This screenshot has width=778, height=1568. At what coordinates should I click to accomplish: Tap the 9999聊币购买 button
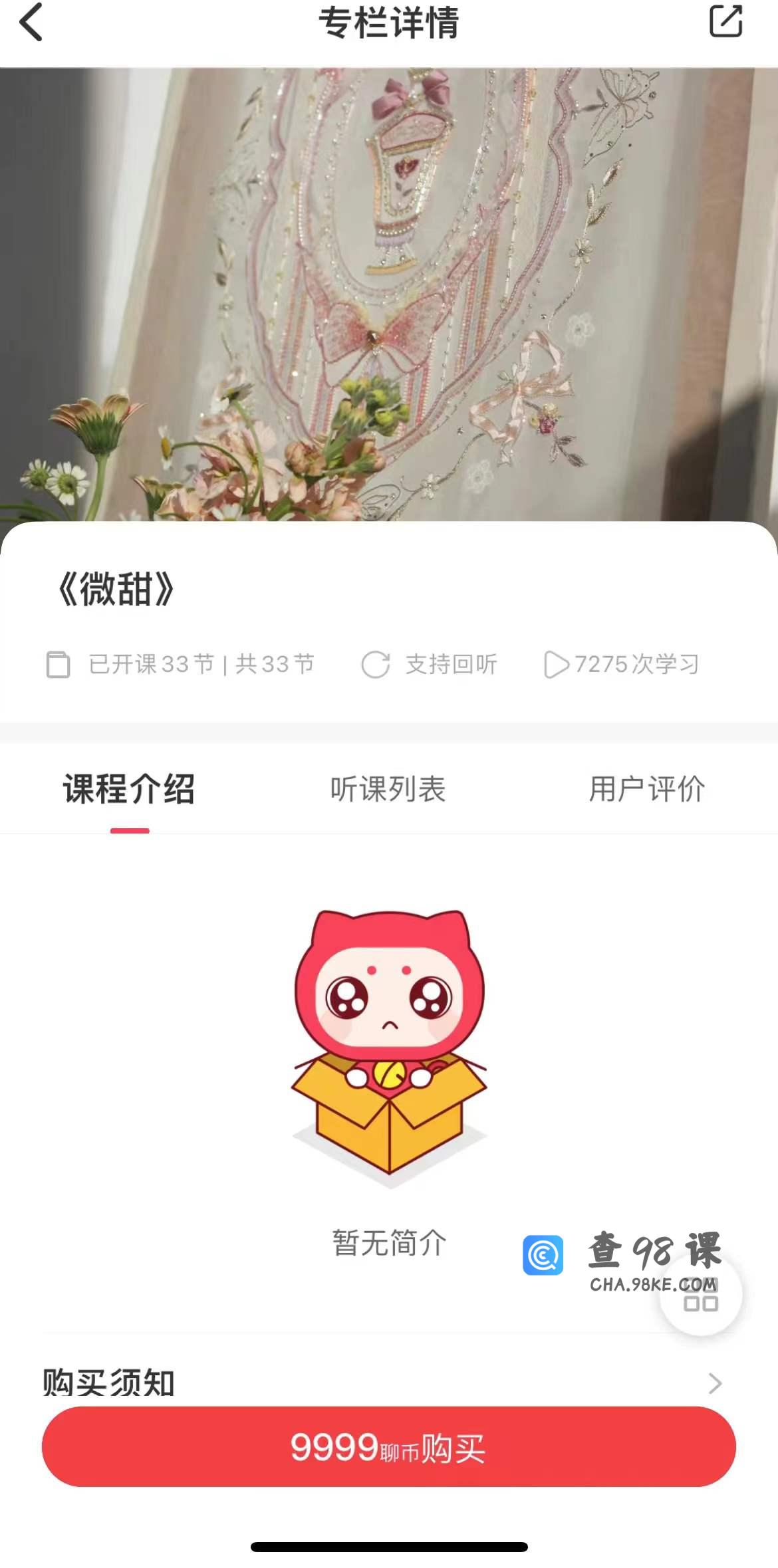pyautogui.click(x=389, y=1446)
